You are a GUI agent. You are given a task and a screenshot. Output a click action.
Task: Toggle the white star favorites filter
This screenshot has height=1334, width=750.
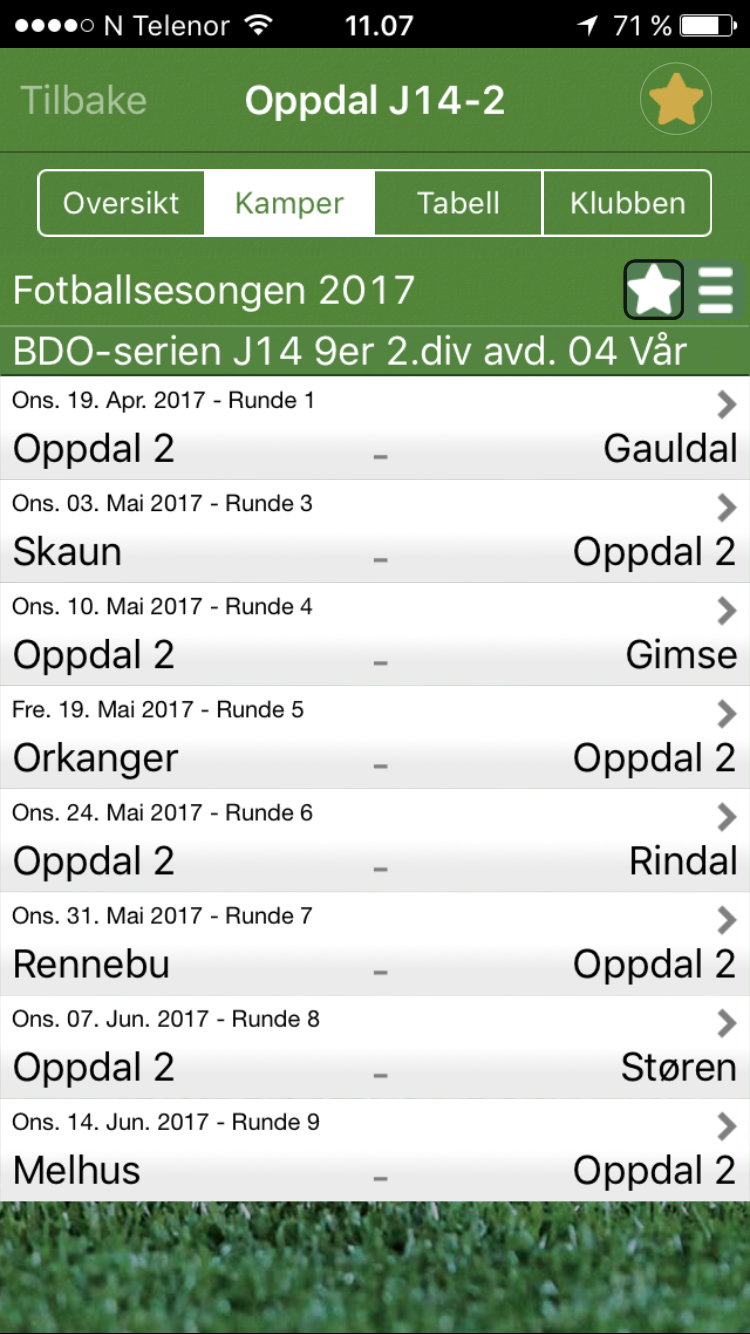[652, 290]
